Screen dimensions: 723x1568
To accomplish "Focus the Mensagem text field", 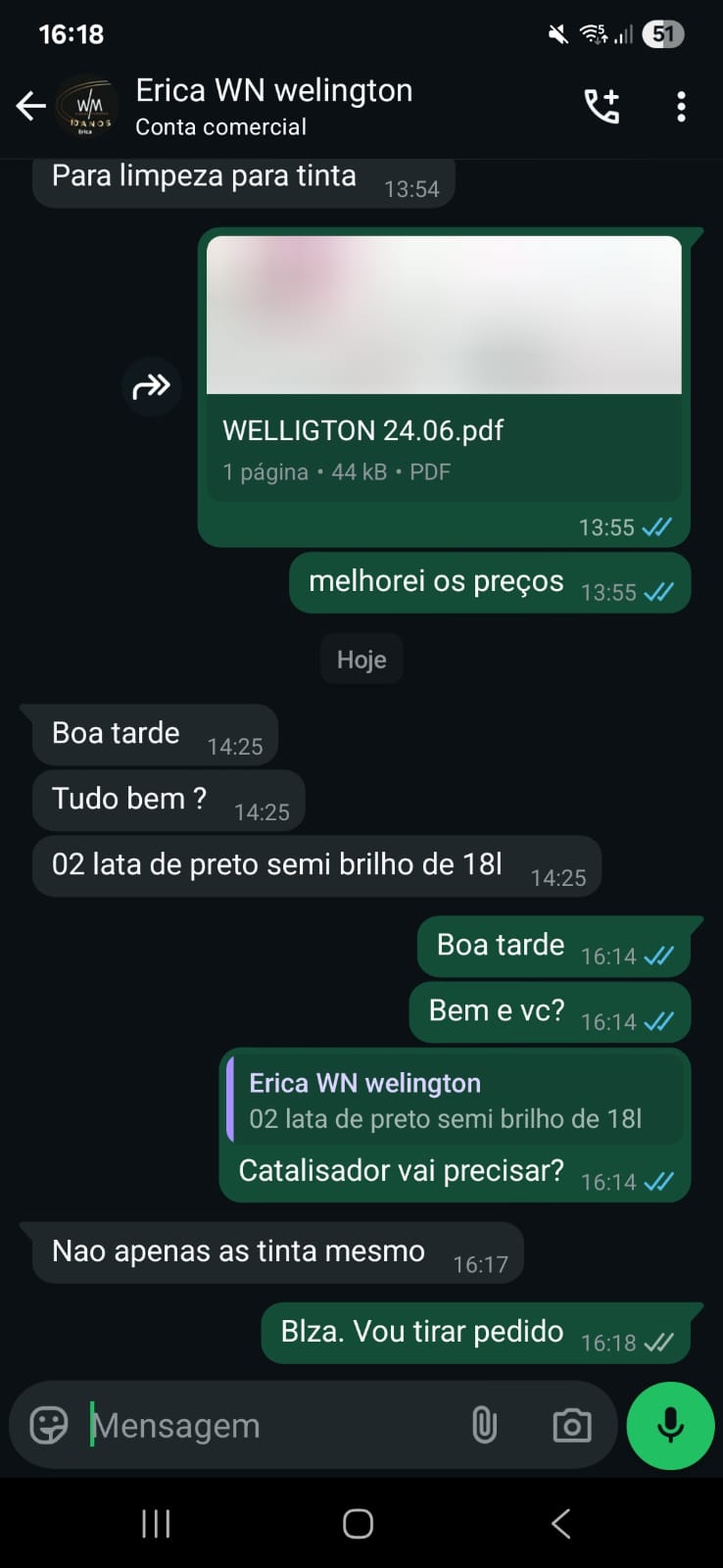I will coord(265,1425).
